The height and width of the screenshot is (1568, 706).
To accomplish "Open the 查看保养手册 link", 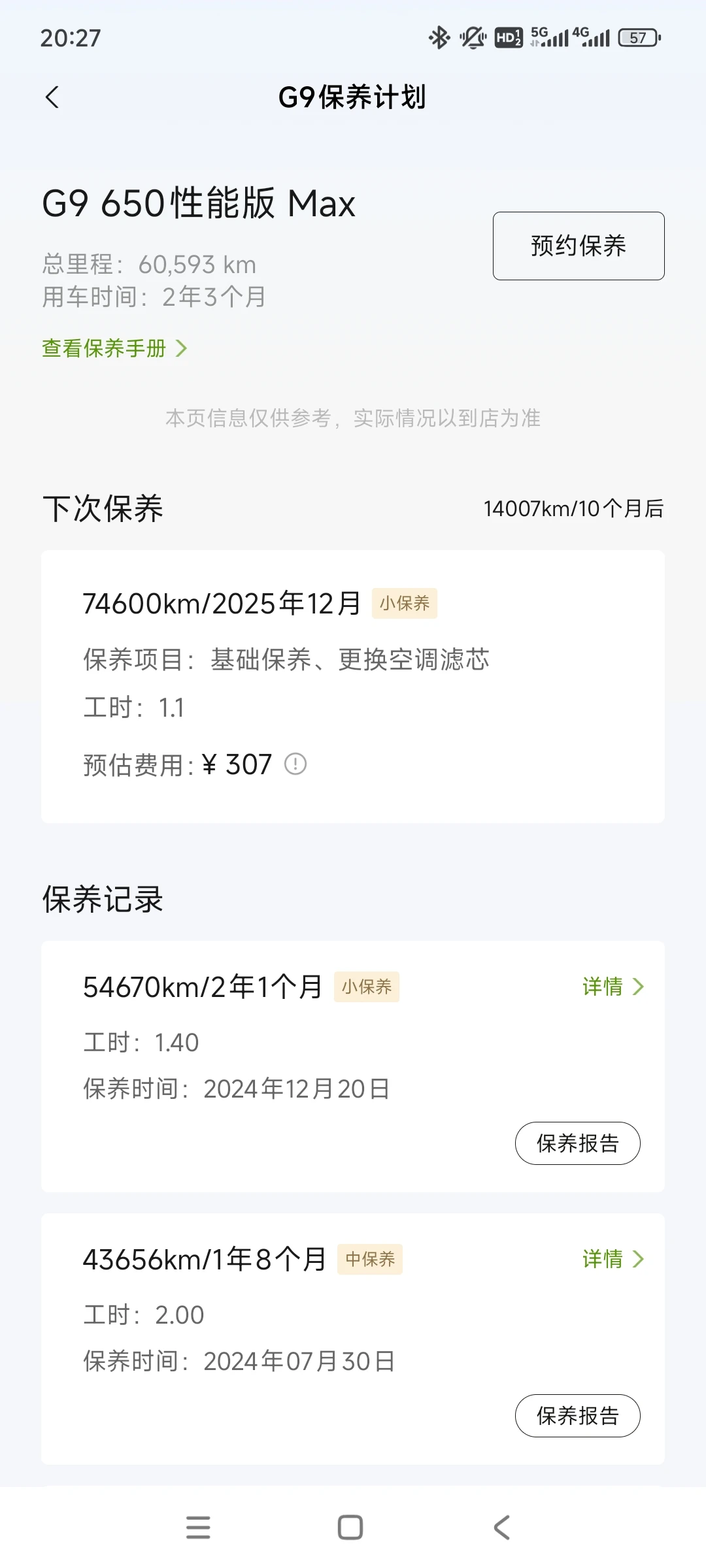I will pos(115,348).
